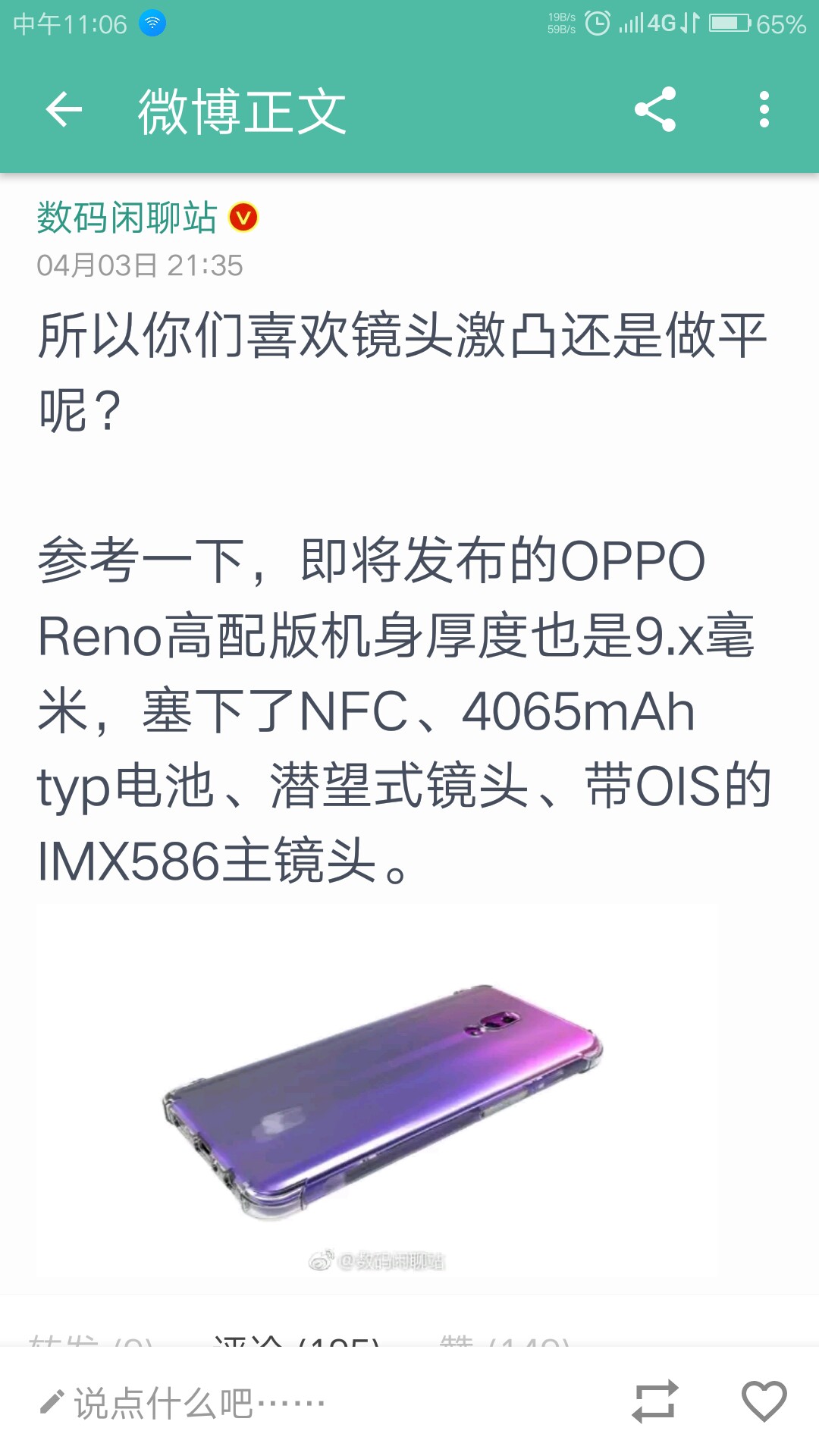Screen dimensions: 819x1456
Task: Share this Weibo post
Action: point(655,110)
